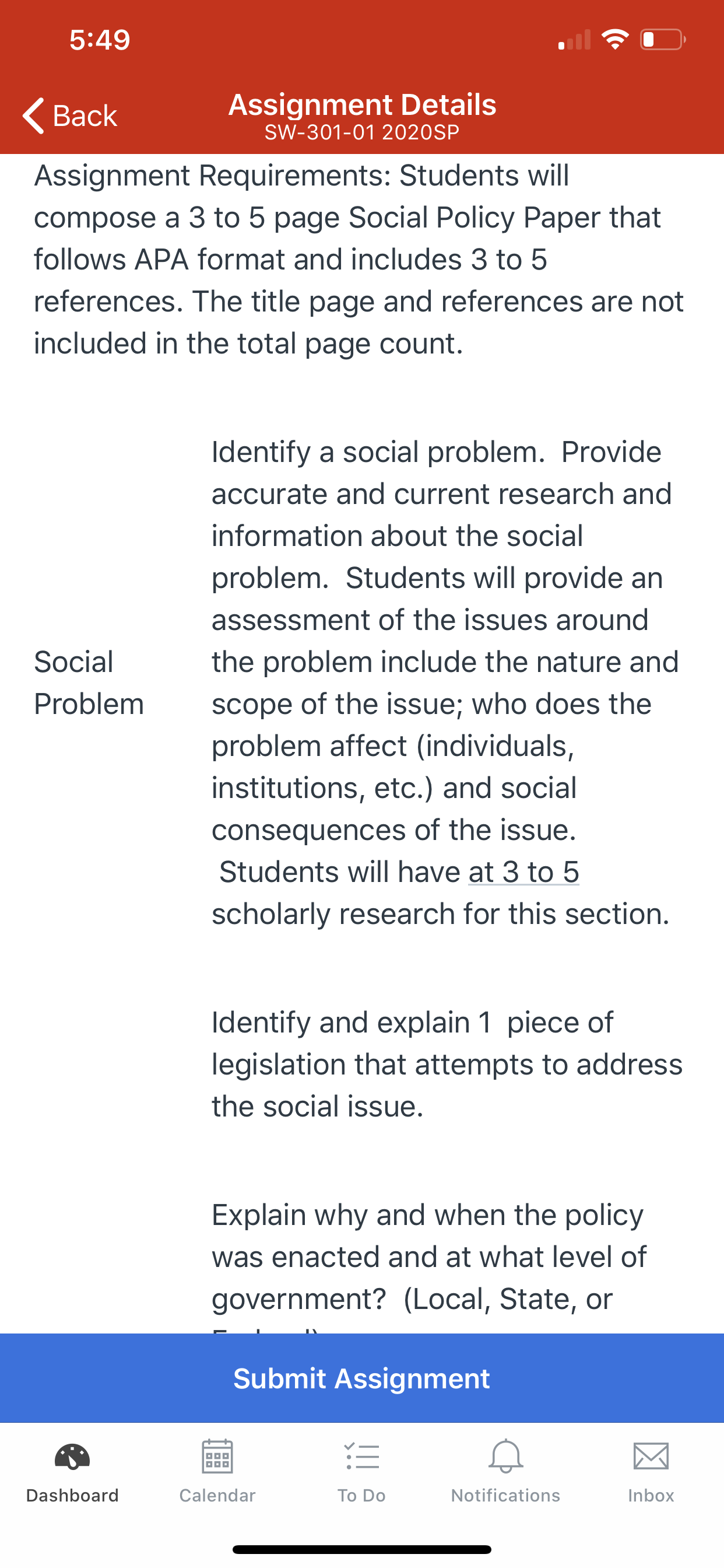The width and height of the screenshot is (724, 1568).
Task: Go back from Assignment Details
Action: point(69,116)
